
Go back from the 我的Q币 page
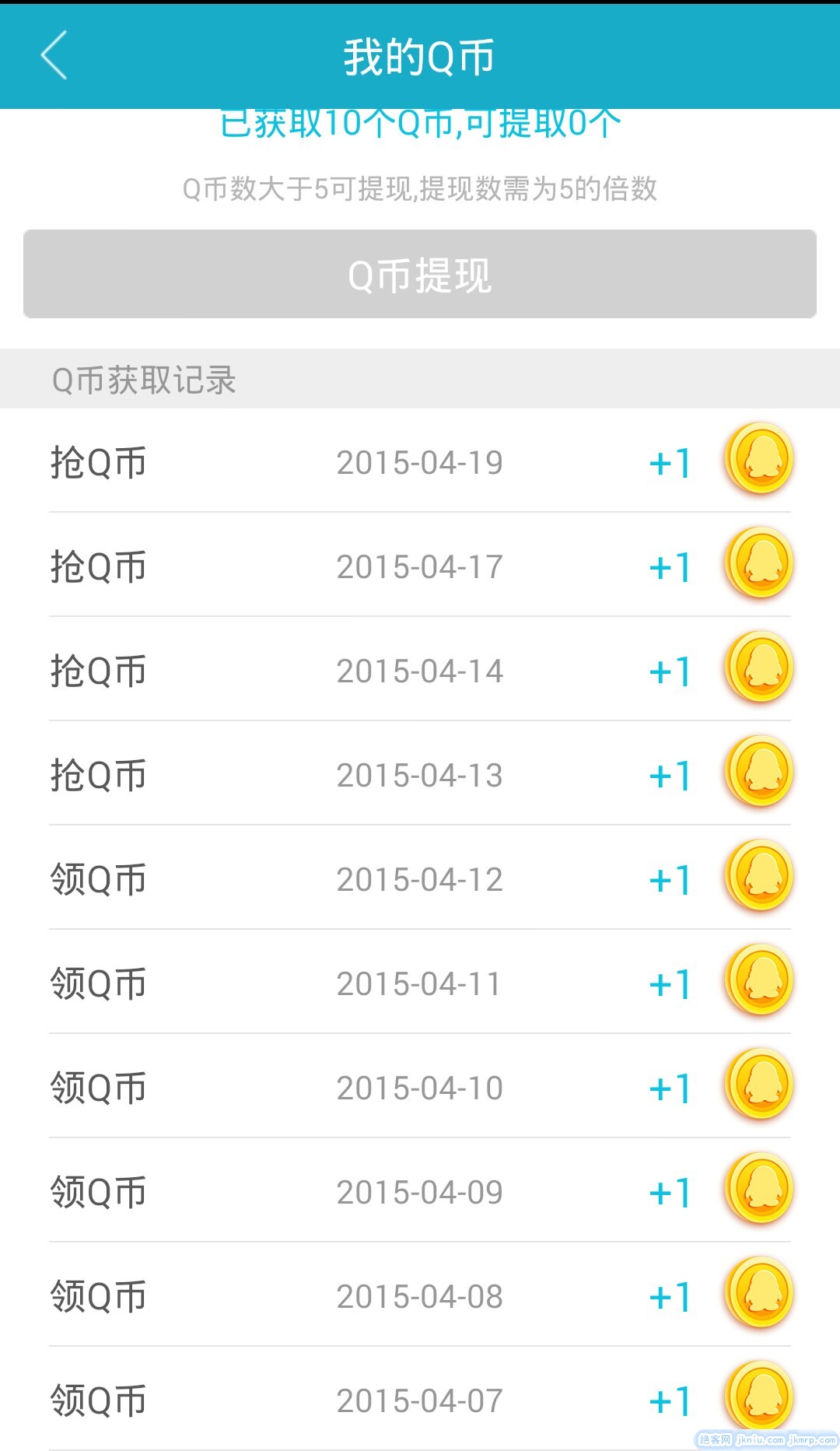54,56
